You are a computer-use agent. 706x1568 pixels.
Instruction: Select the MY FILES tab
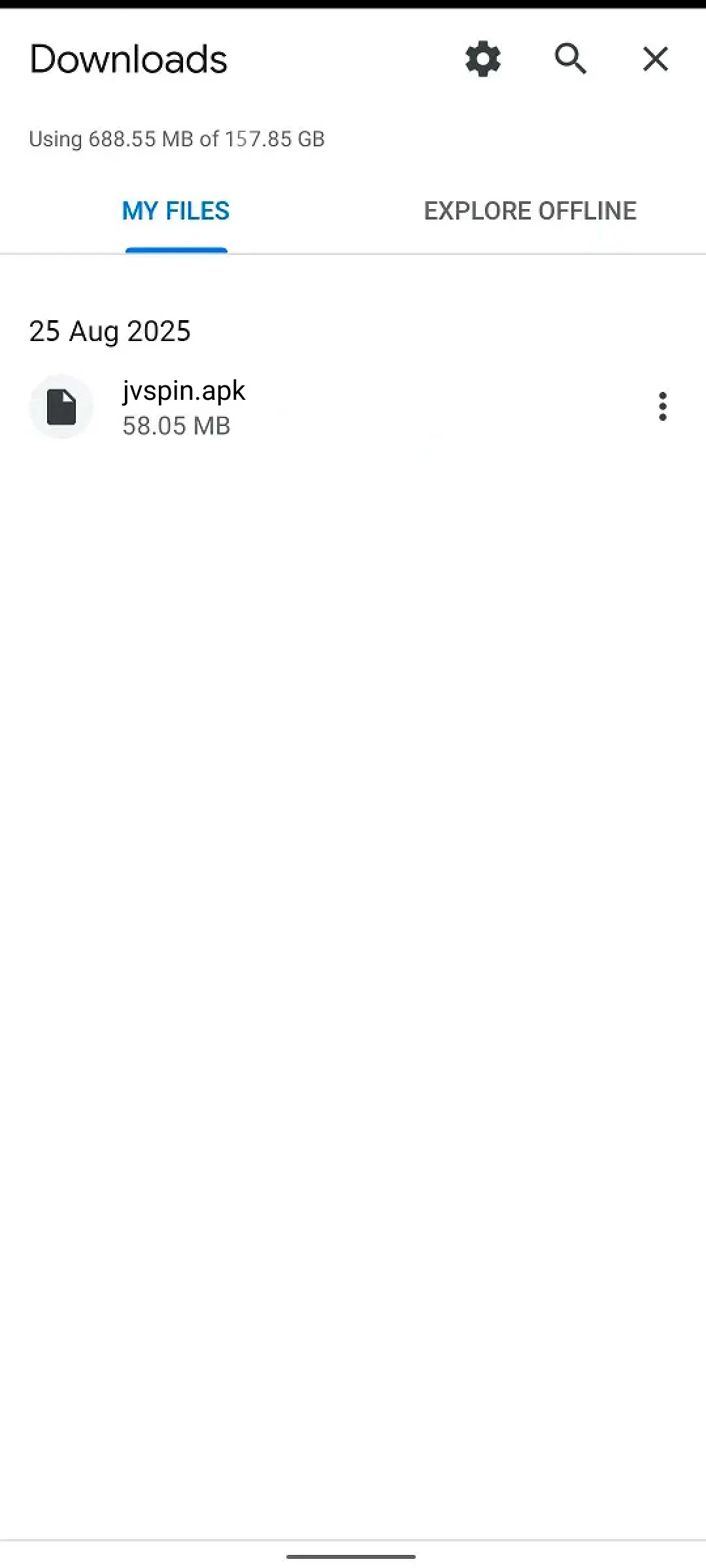click(x=176, y=210)
